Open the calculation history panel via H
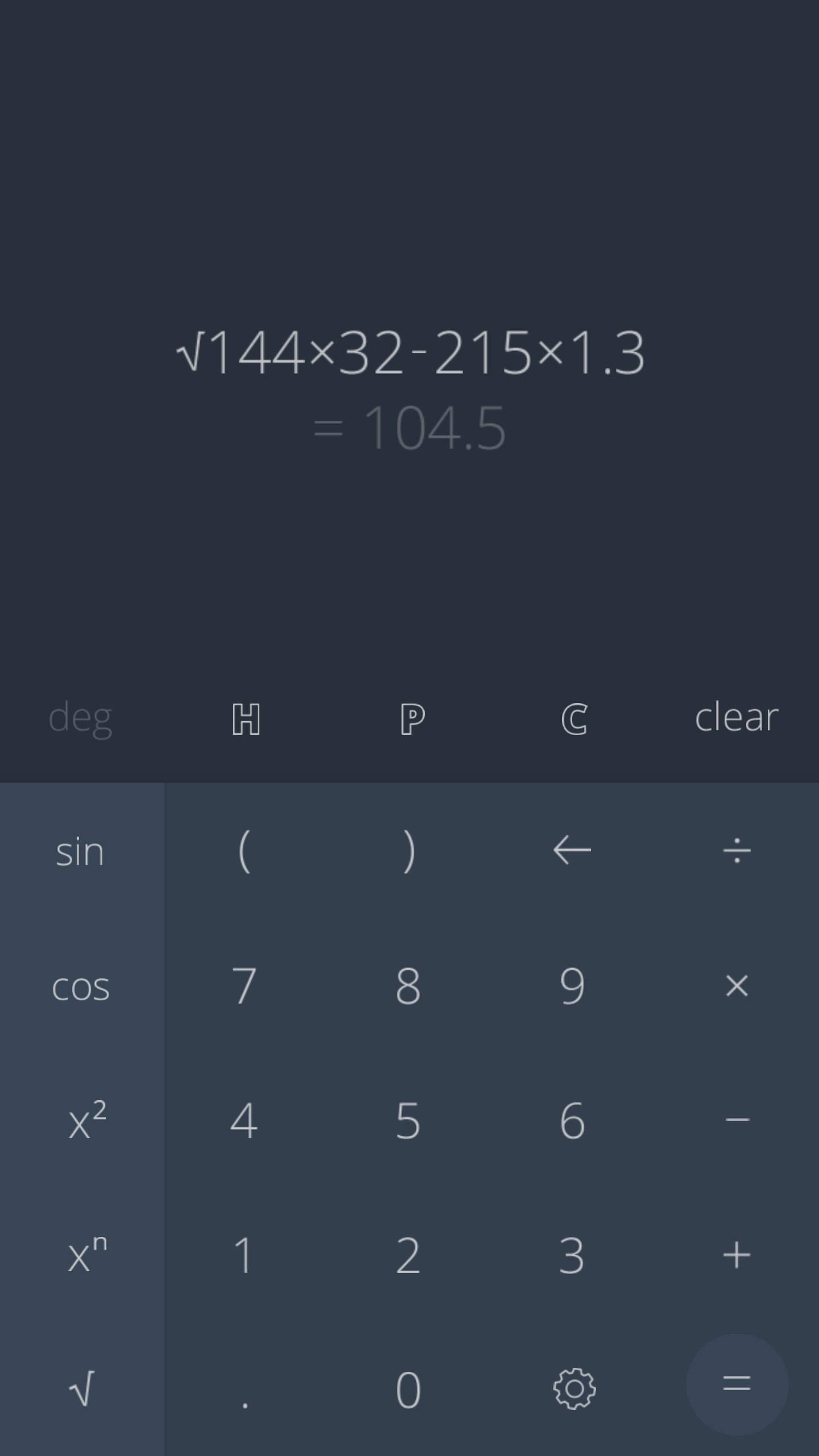This screenshot has height=1456, width=819. pyautogui.click(x=246, y=719)
